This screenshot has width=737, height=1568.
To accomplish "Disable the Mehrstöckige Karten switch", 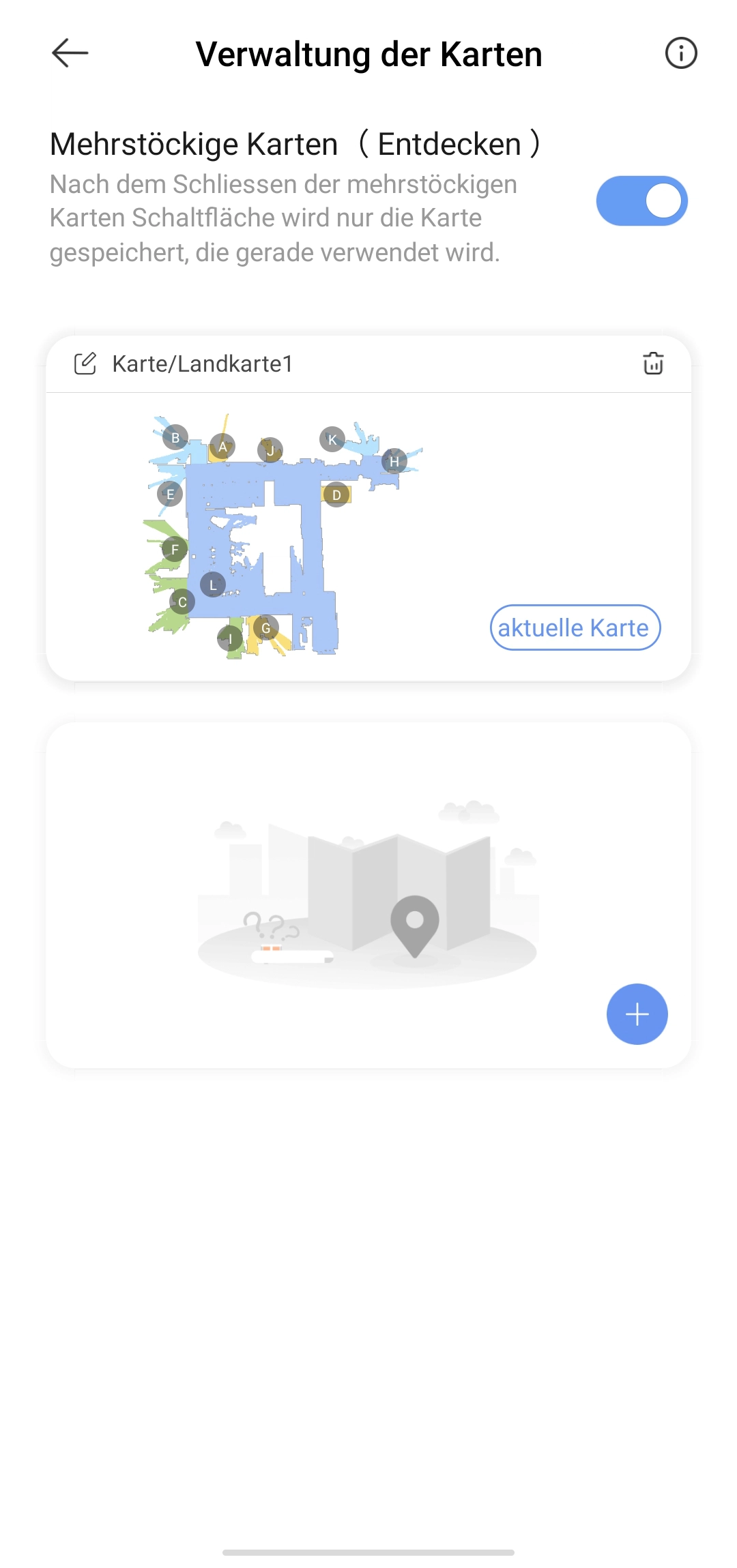I will (x=641, y=201).
